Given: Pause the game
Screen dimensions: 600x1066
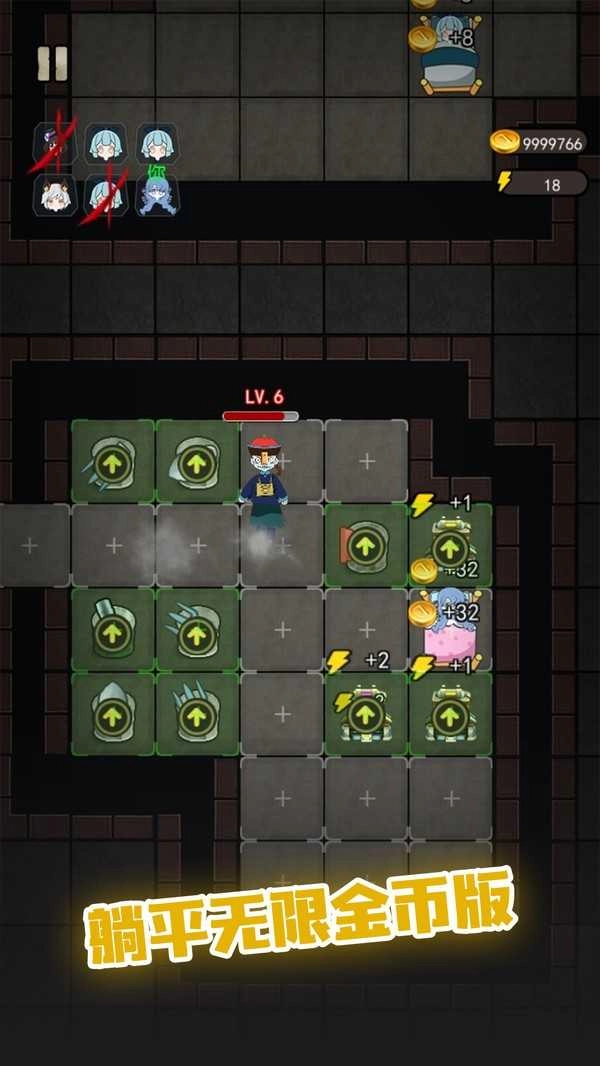Looking at the screenshot, I should (52, 64).
